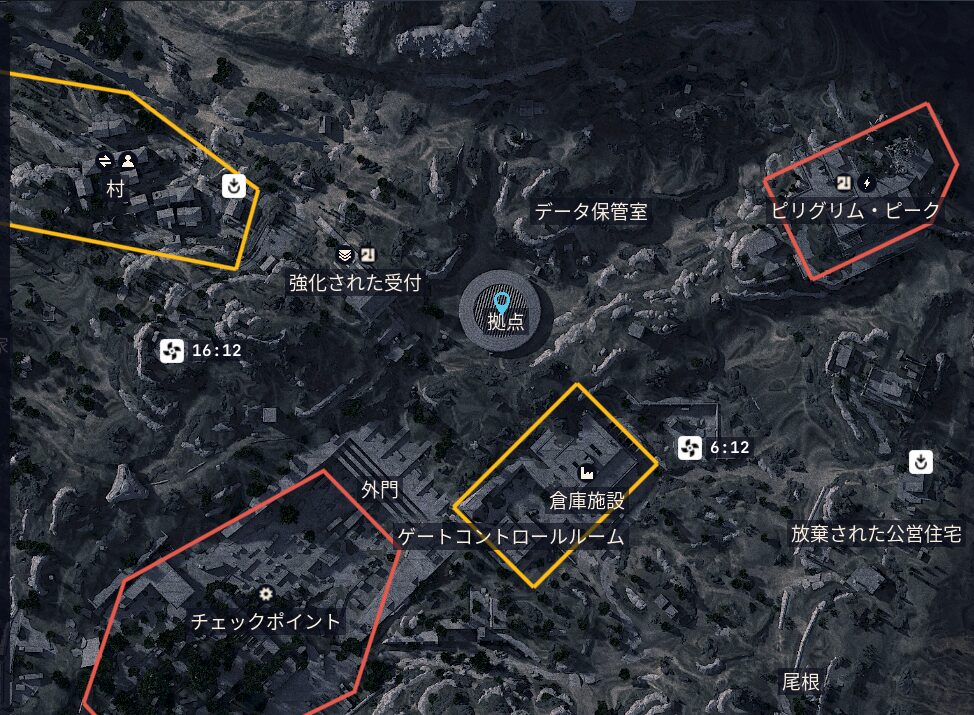
Task: Tap the fan marker with timer 6:12
Action: coord(688,449)
